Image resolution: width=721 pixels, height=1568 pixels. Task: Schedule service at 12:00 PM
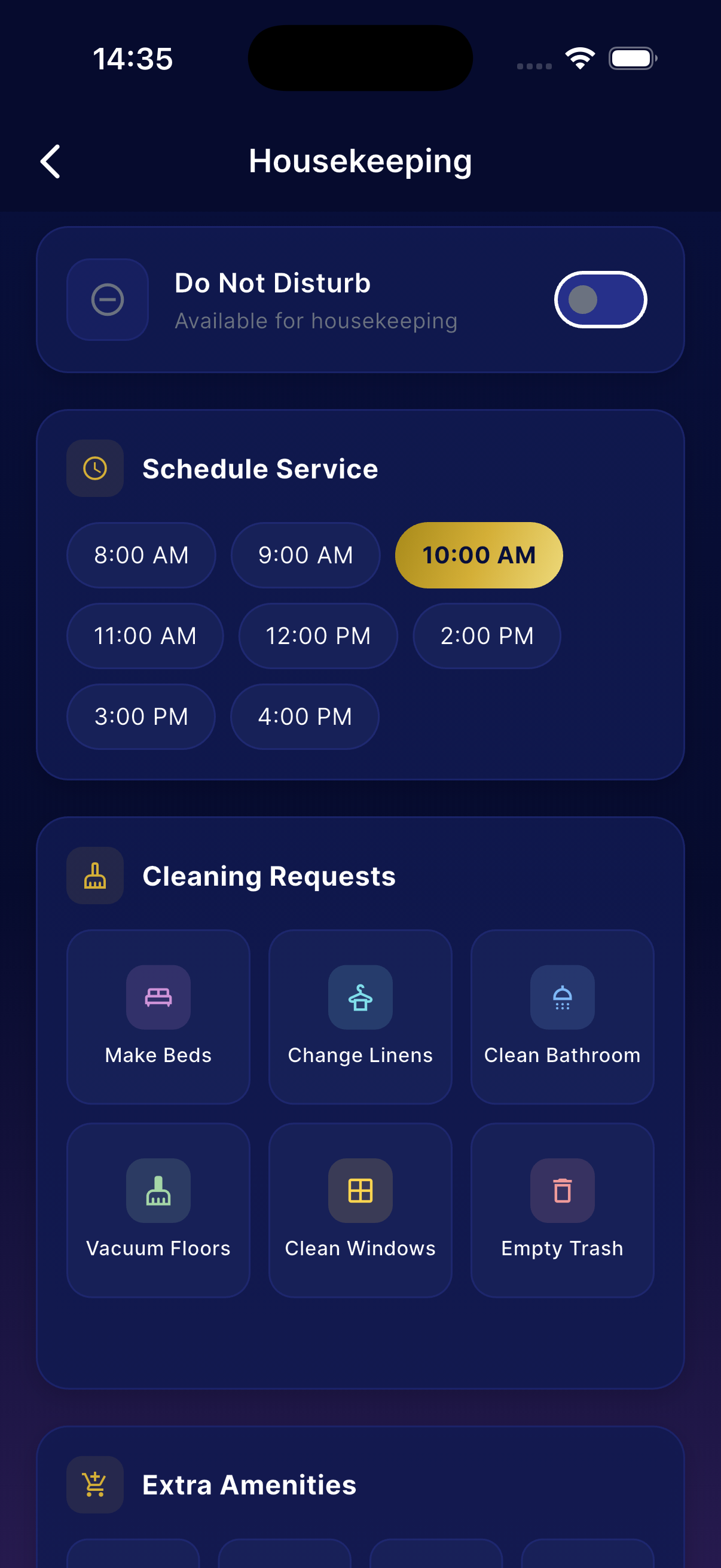(x=317, y=636)
